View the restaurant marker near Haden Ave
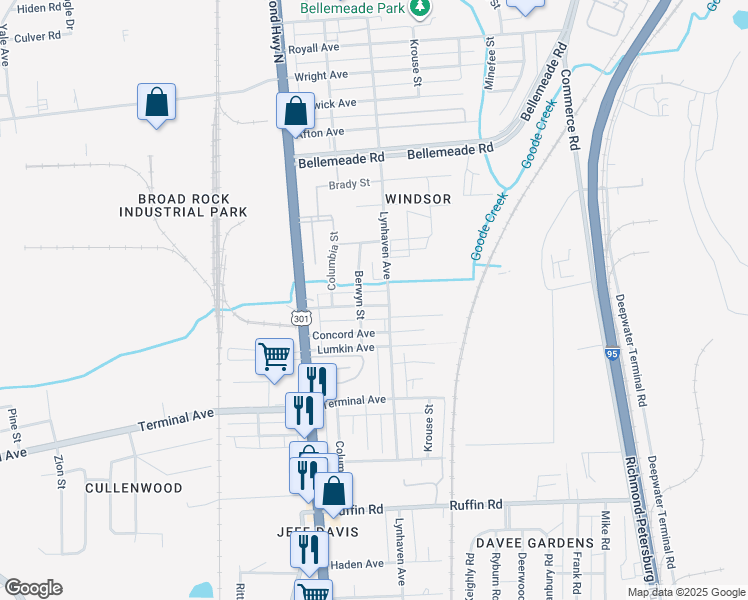 tap(310, 549)
